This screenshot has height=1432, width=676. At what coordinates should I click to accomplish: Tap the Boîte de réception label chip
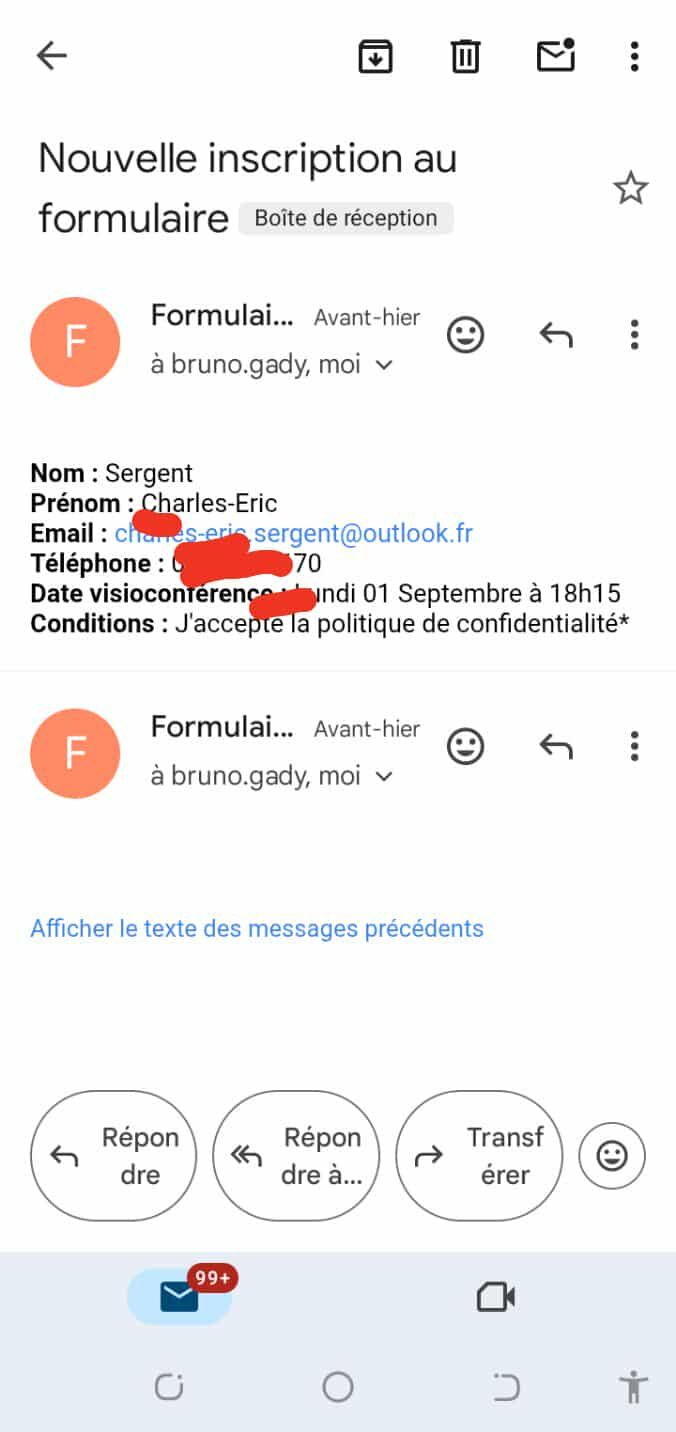coord(345,218)
